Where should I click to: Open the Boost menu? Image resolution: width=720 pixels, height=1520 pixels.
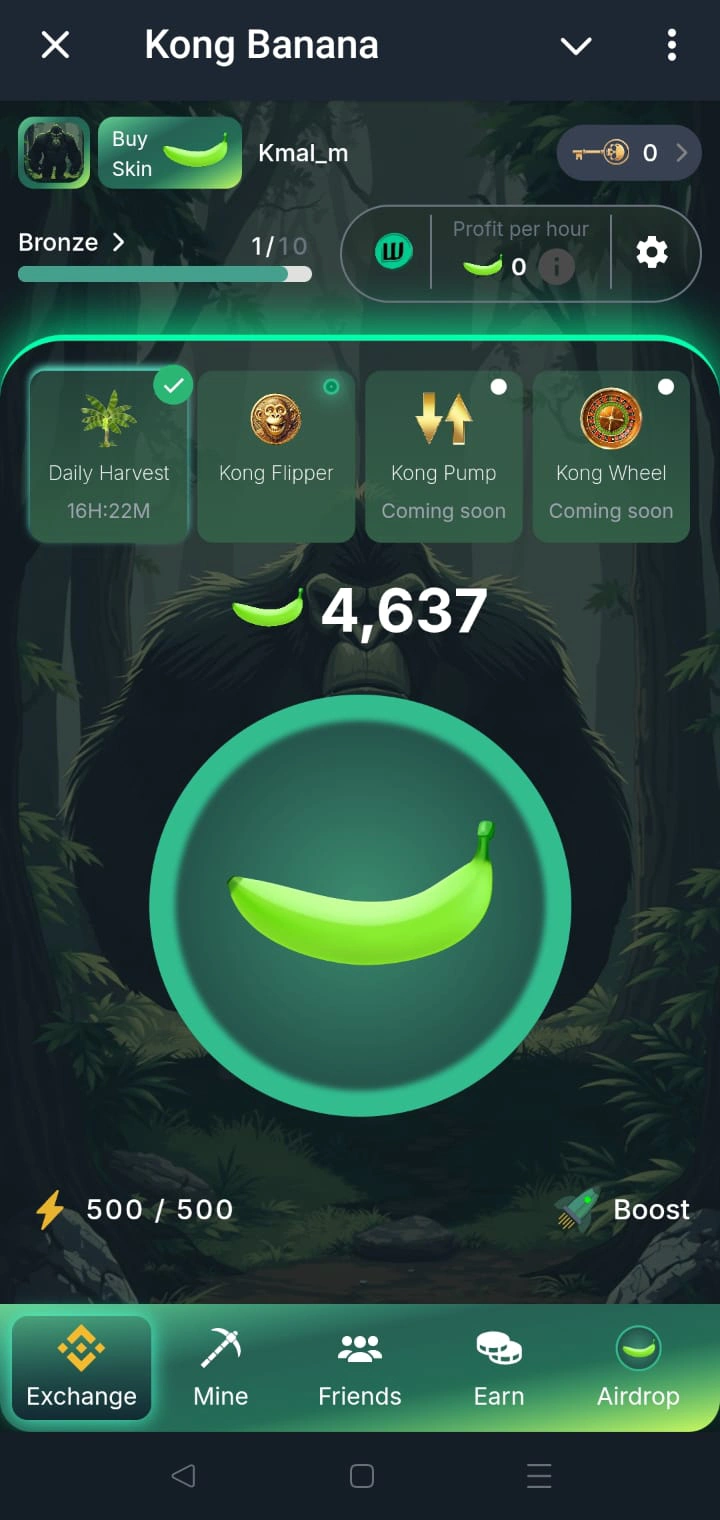point(624,1210)
